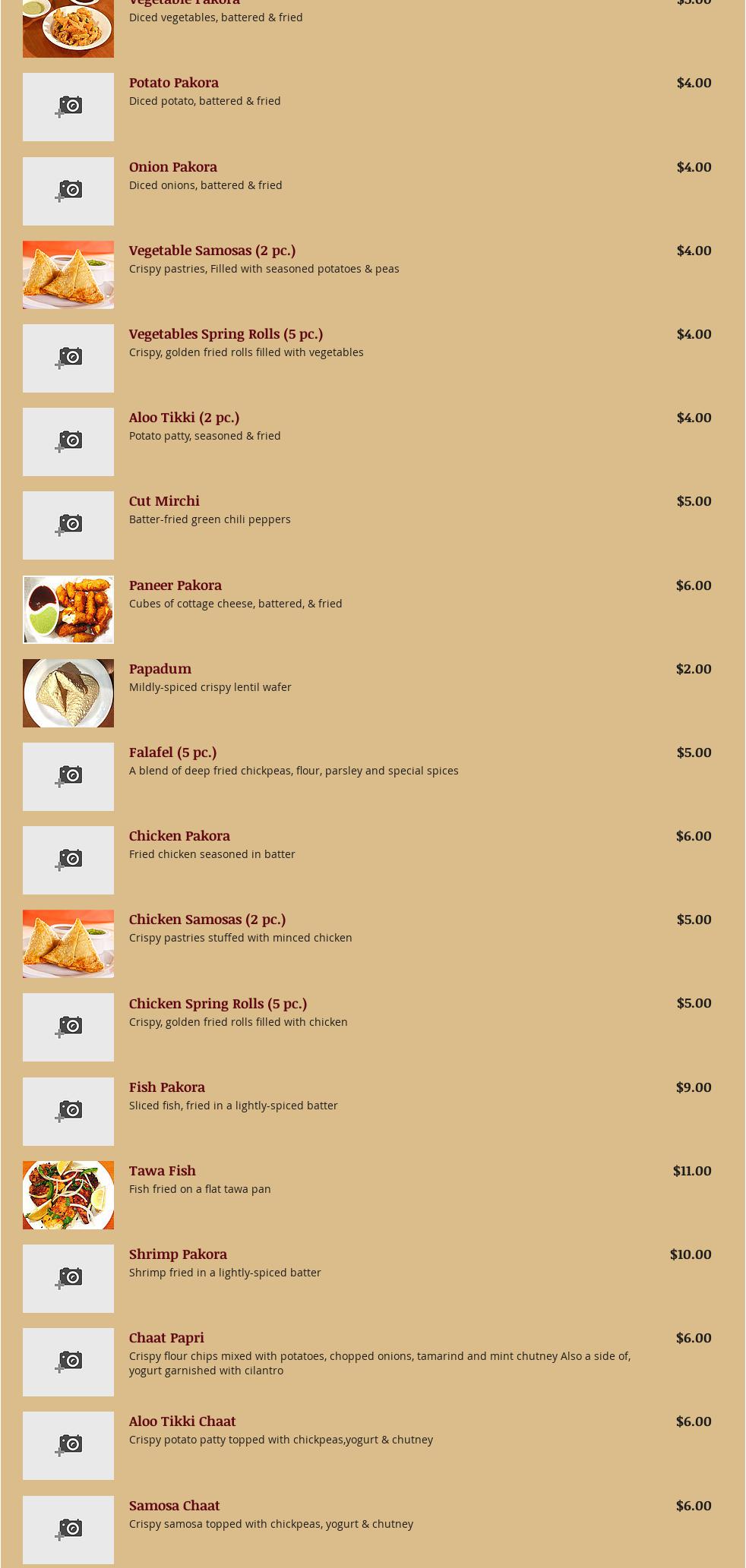
Task: Open Vegetables Spring Rolls item
Action: 226,333
